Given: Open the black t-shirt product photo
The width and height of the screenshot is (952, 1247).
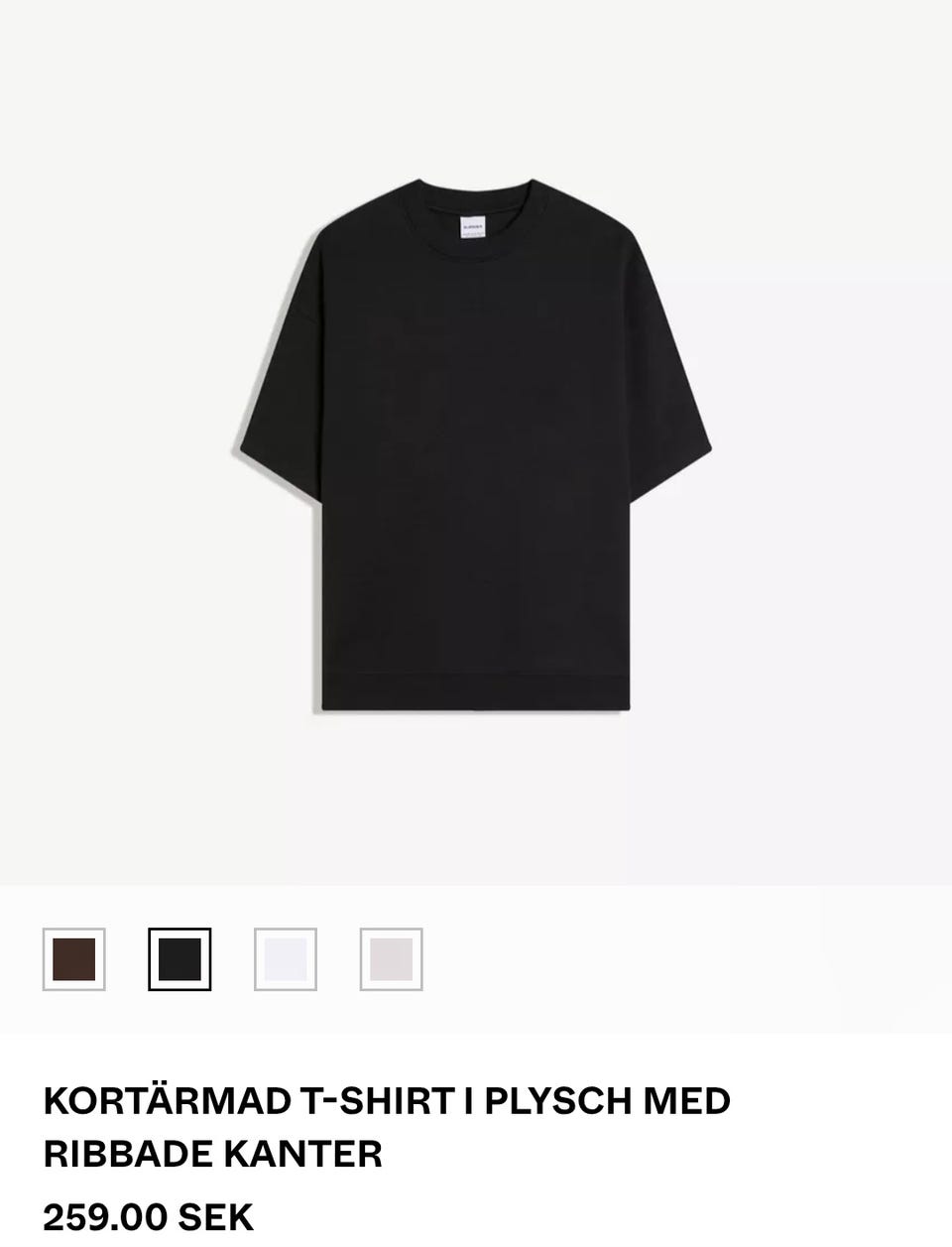Looking at the screenshot, I should [x=476, y=443].
